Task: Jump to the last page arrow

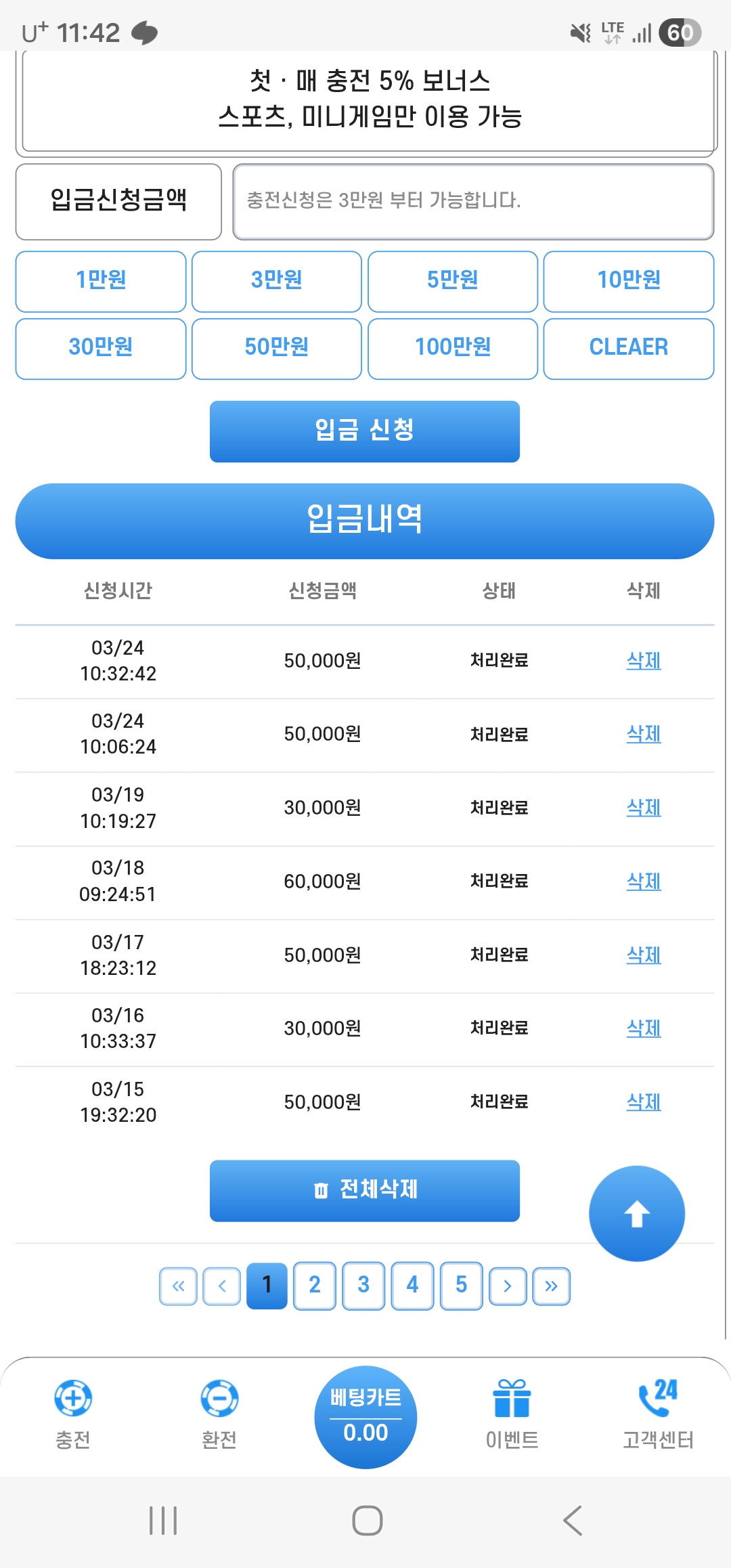Action: (551, 1286)
